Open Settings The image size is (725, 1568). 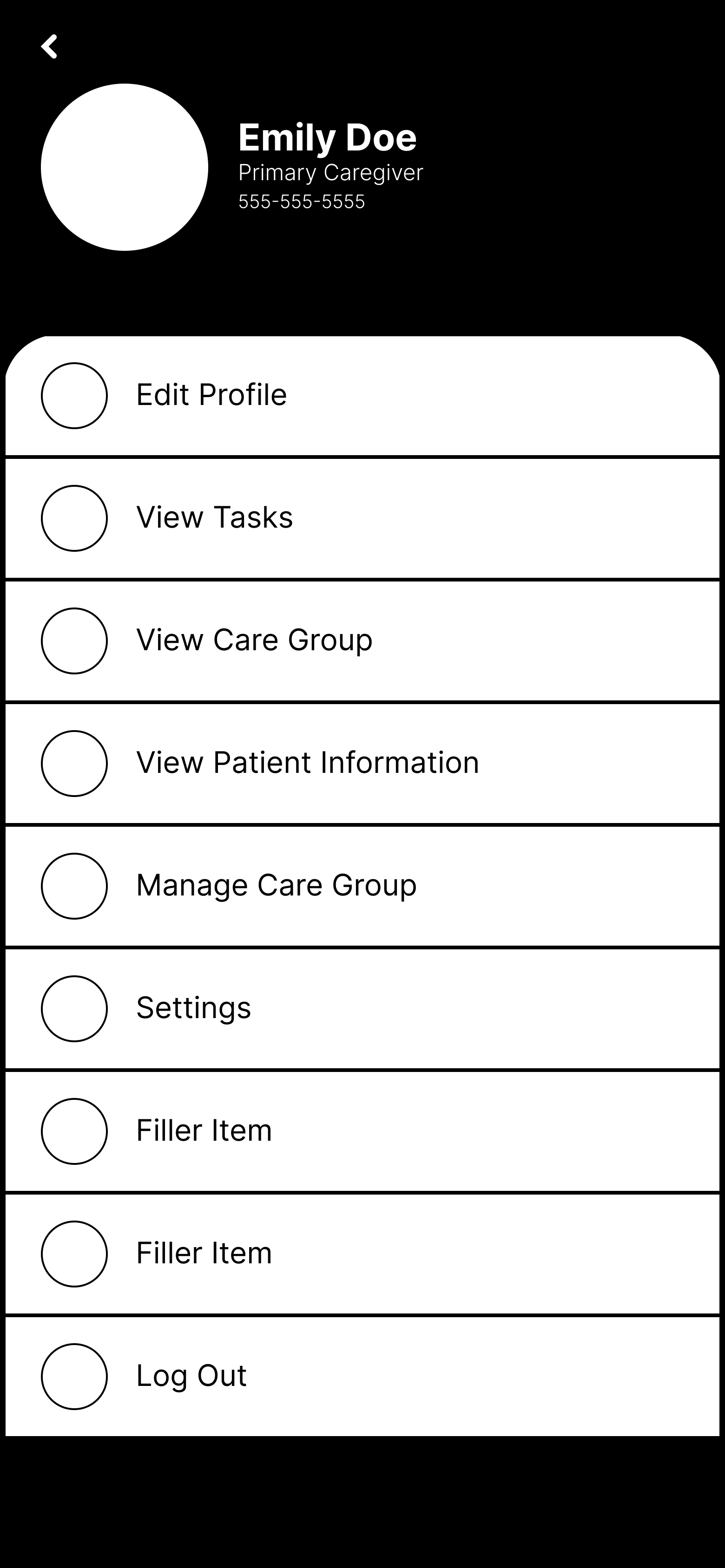pos(362,1009)
